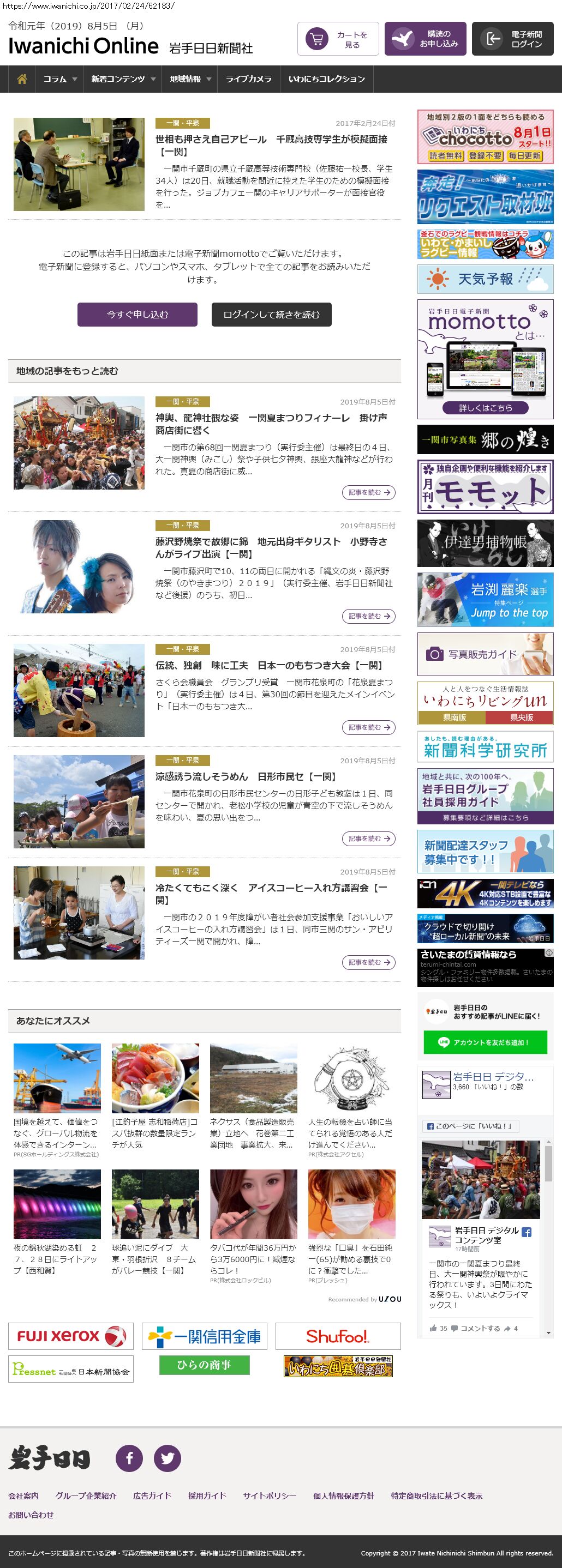
Task: Expand the コラム menu
Action: [59, 79]
